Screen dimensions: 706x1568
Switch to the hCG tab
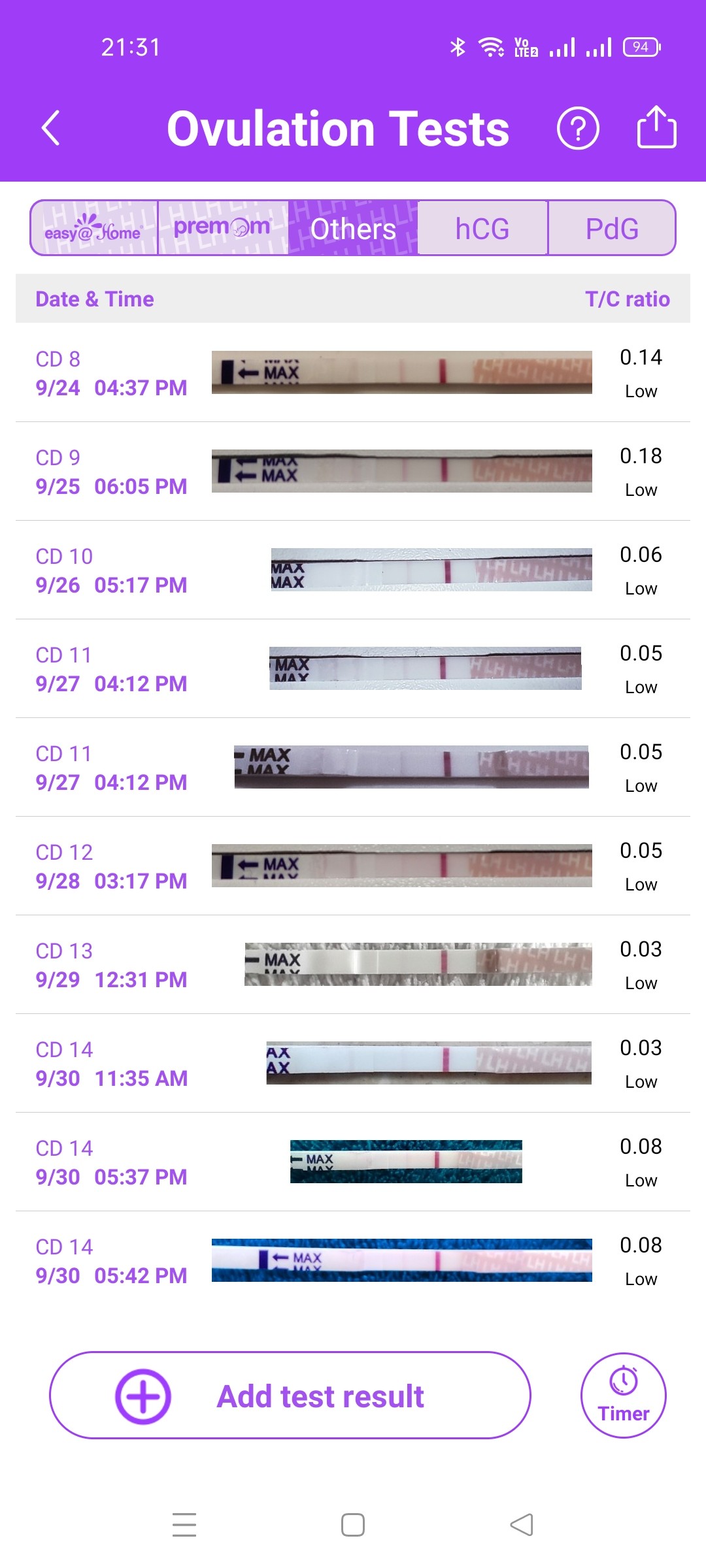(x=482, y=228)
